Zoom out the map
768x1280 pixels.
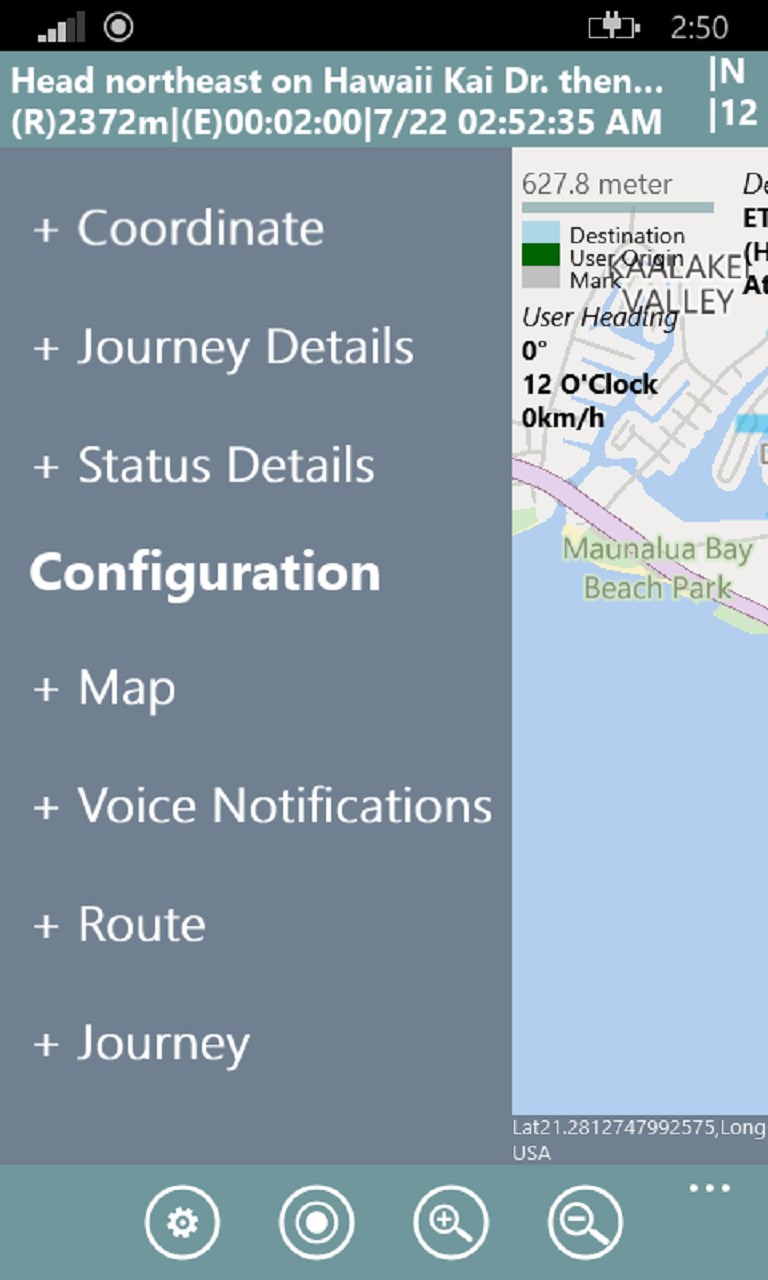(x=585, y=1222)
